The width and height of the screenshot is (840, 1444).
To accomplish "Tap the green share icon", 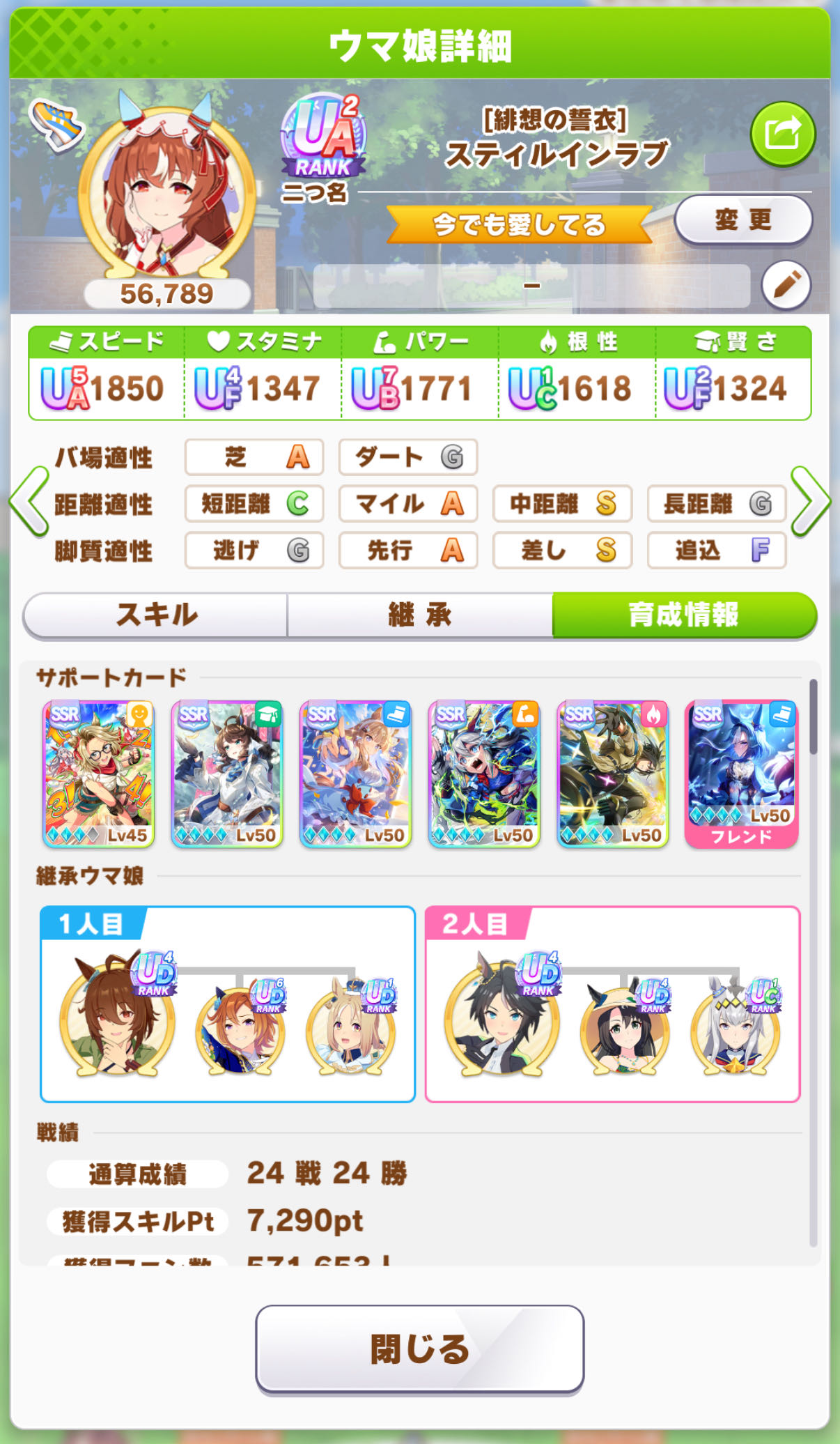I will [782, 133].
